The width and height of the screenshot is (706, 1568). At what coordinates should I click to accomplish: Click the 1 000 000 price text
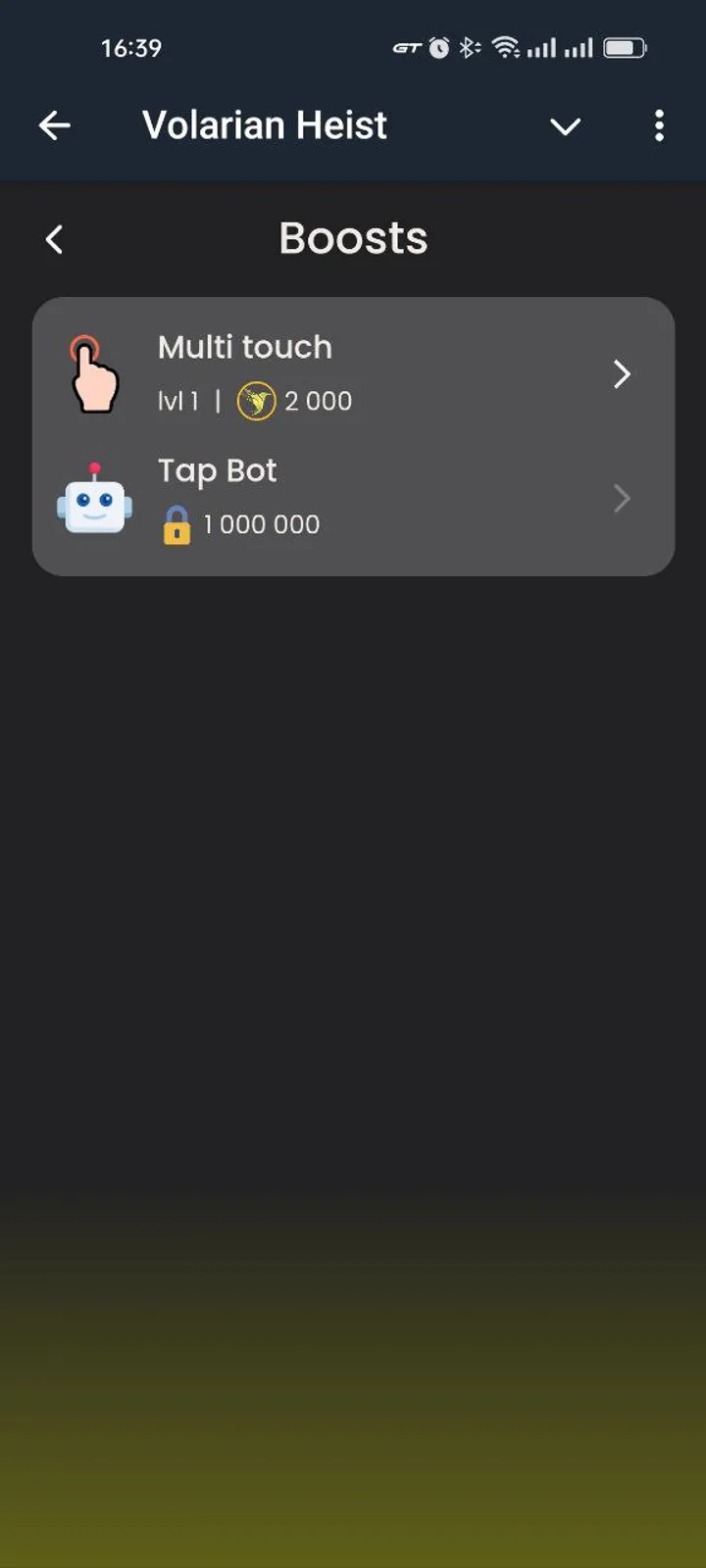tap(260, 524)
